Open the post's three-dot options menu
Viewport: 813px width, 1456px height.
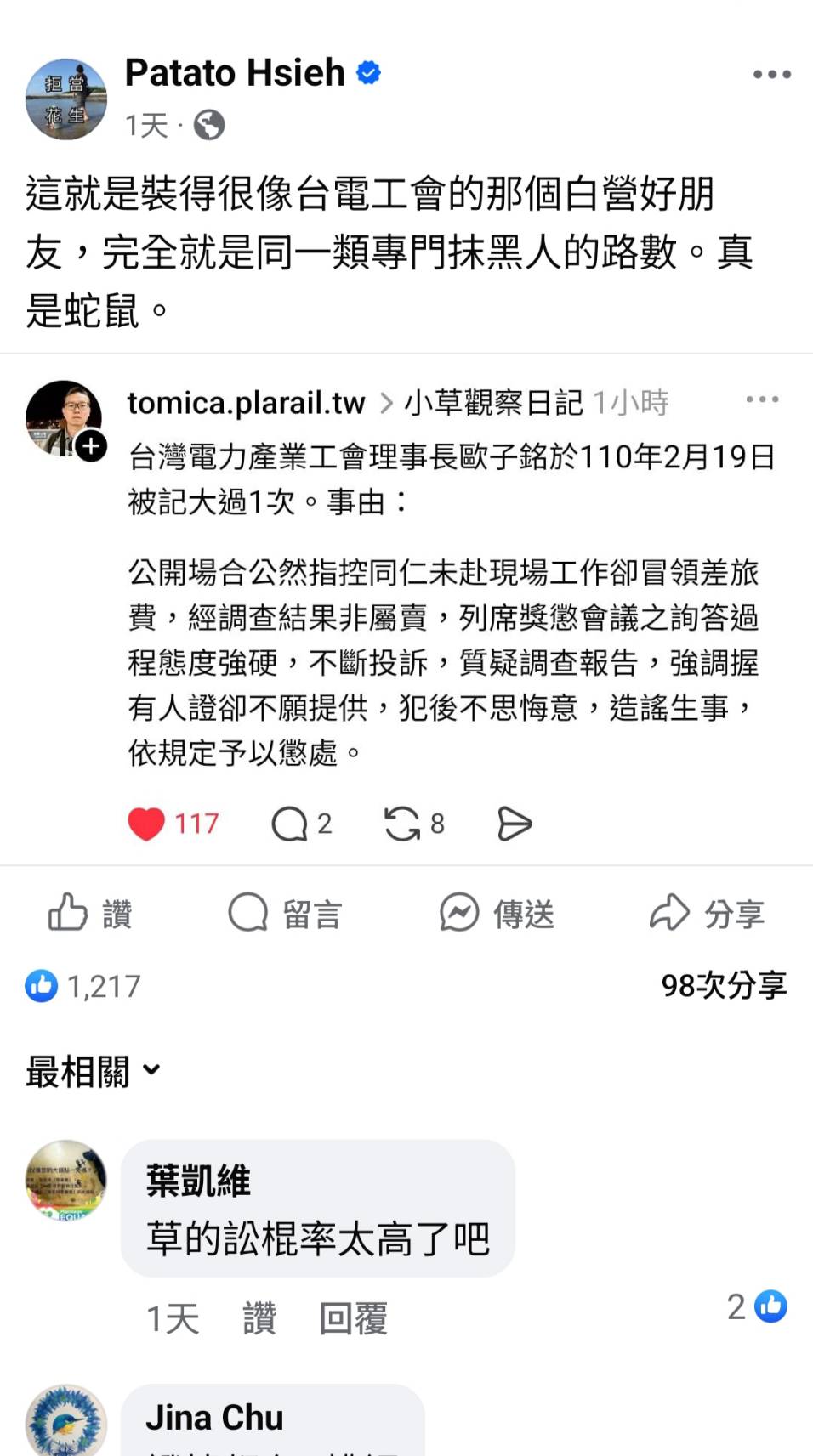point(771,75)
